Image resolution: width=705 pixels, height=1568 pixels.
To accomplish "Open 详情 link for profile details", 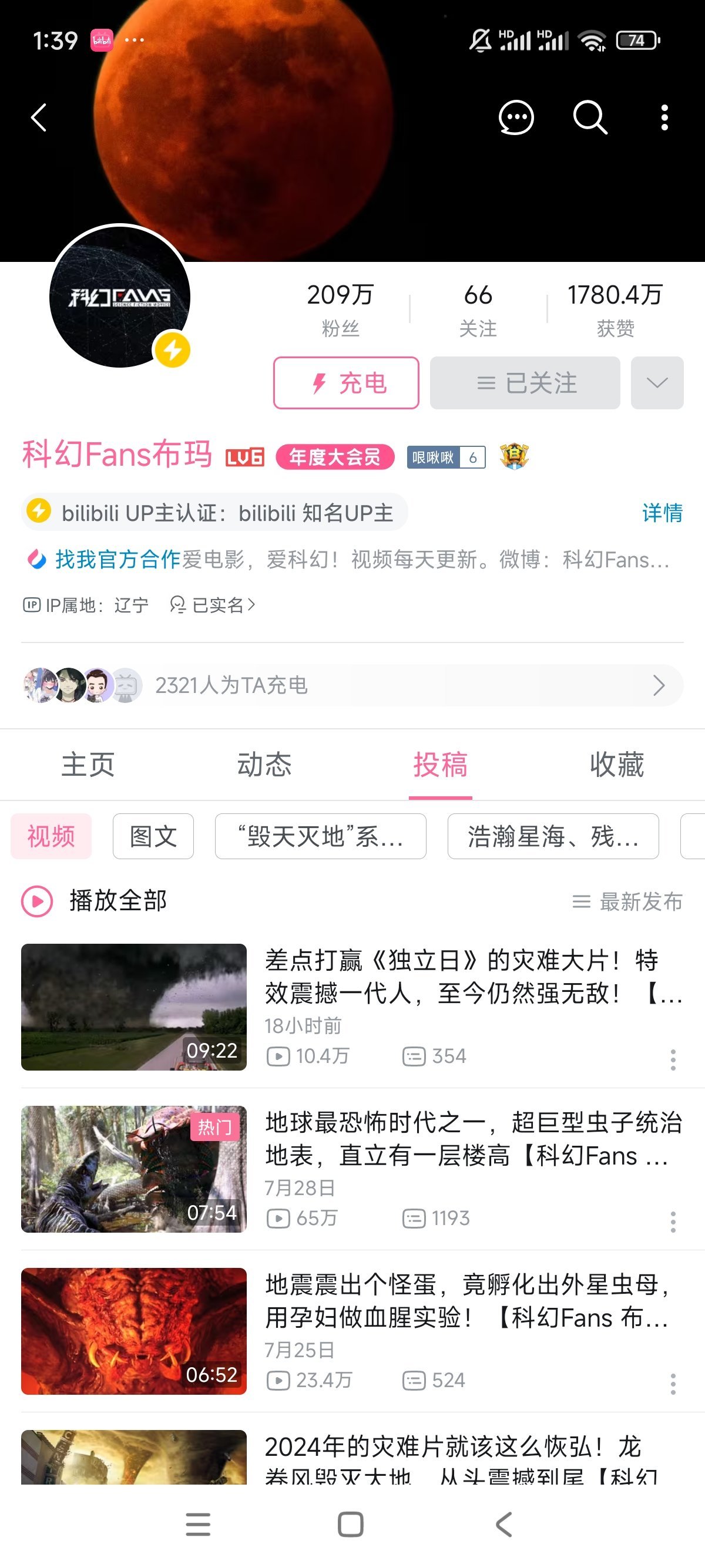I will [x=662, y=513].
